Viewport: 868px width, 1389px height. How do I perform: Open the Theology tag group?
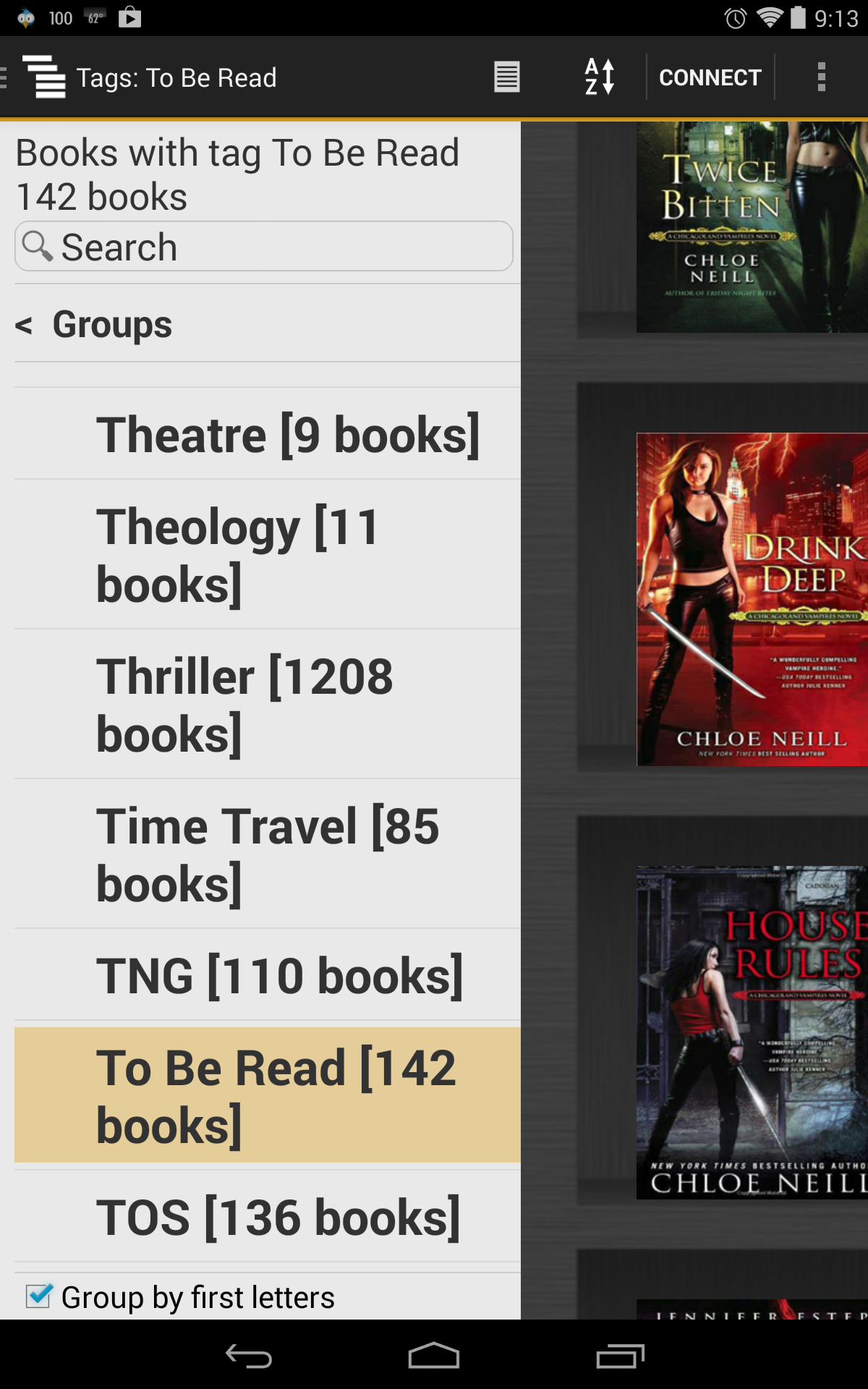(x=239, y=555)
